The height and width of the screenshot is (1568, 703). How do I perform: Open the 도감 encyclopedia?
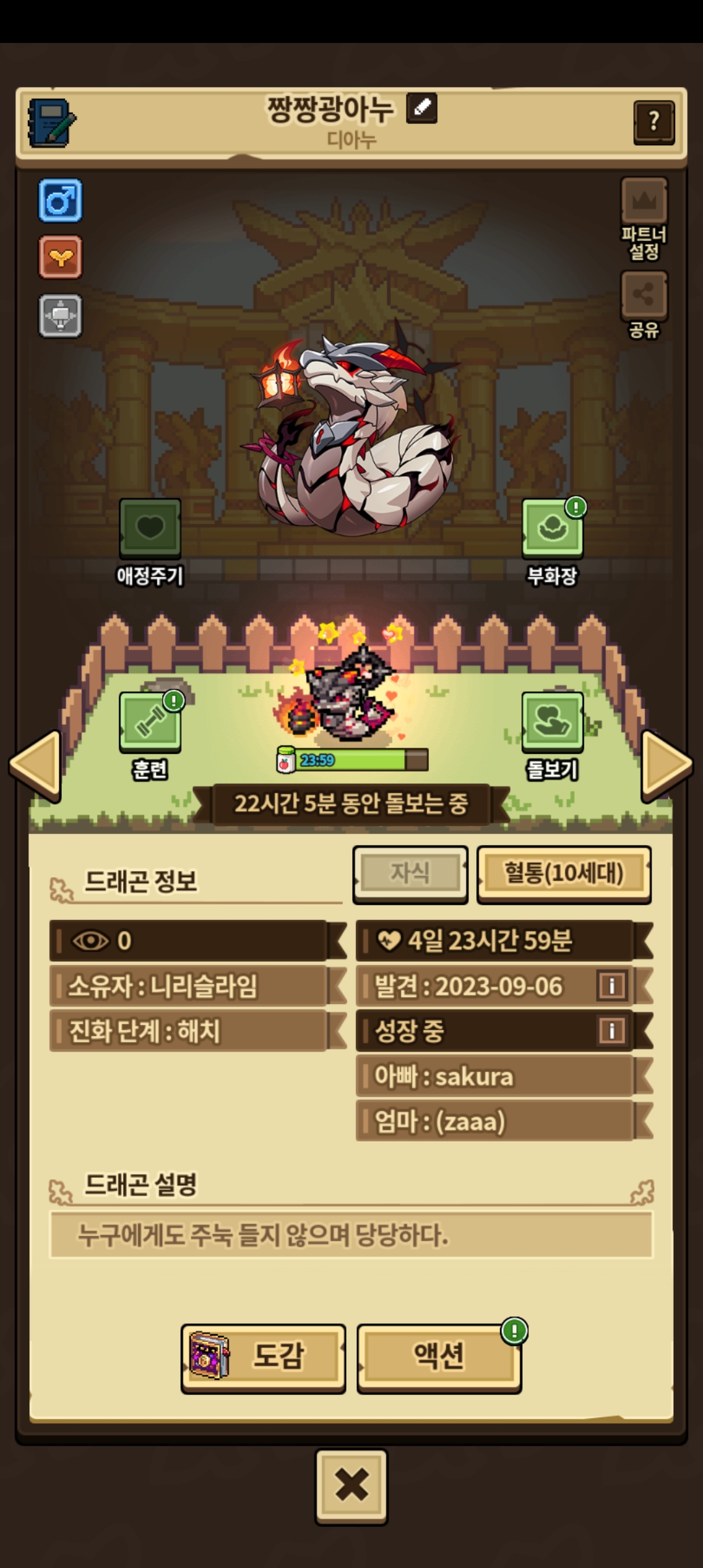coord(264,1356)
